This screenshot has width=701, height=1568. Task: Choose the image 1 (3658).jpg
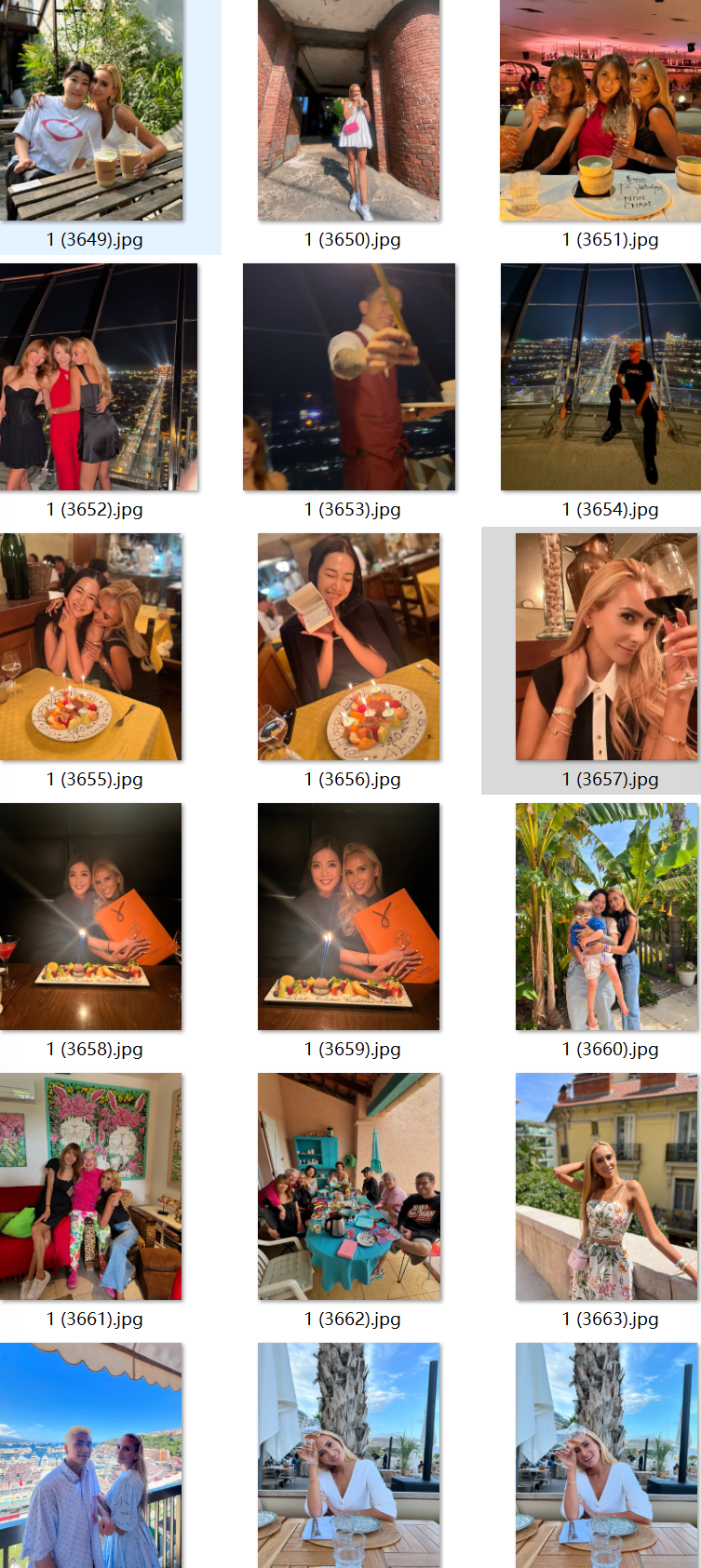[91, 917]
